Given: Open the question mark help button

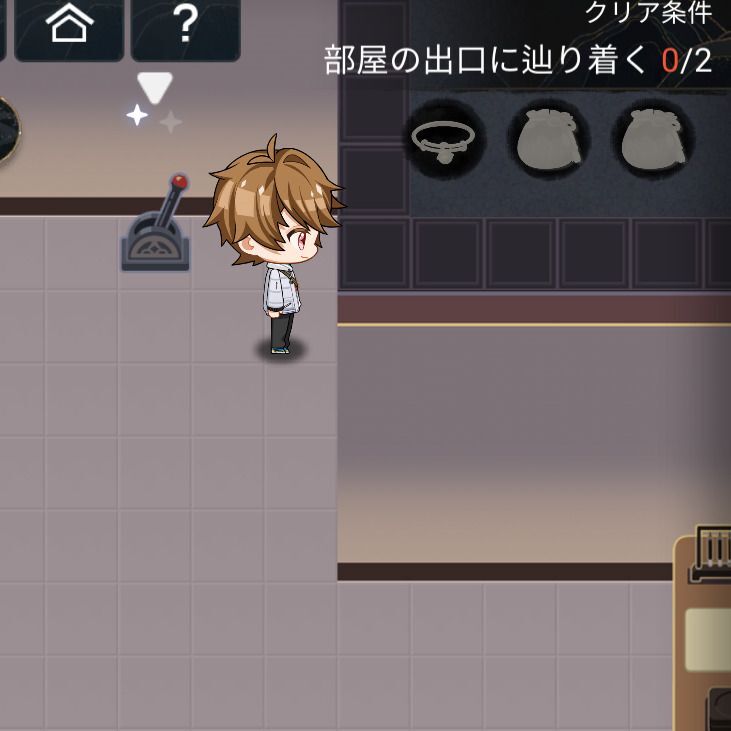Looking at the screenshot, I should pyautogui.click(x=185, y=25).
